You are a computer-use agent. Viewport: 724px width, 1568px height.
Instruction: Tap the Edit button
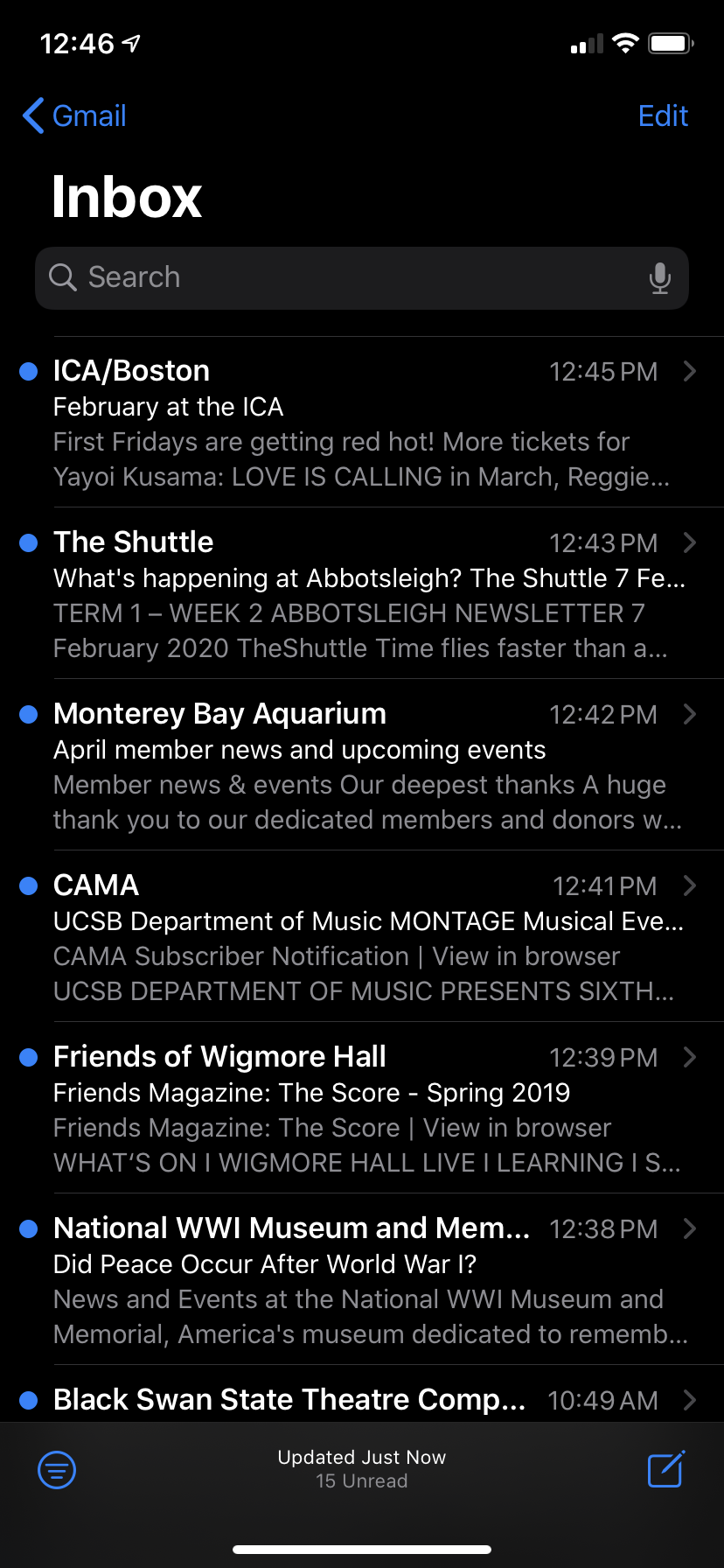pos(663,115)
